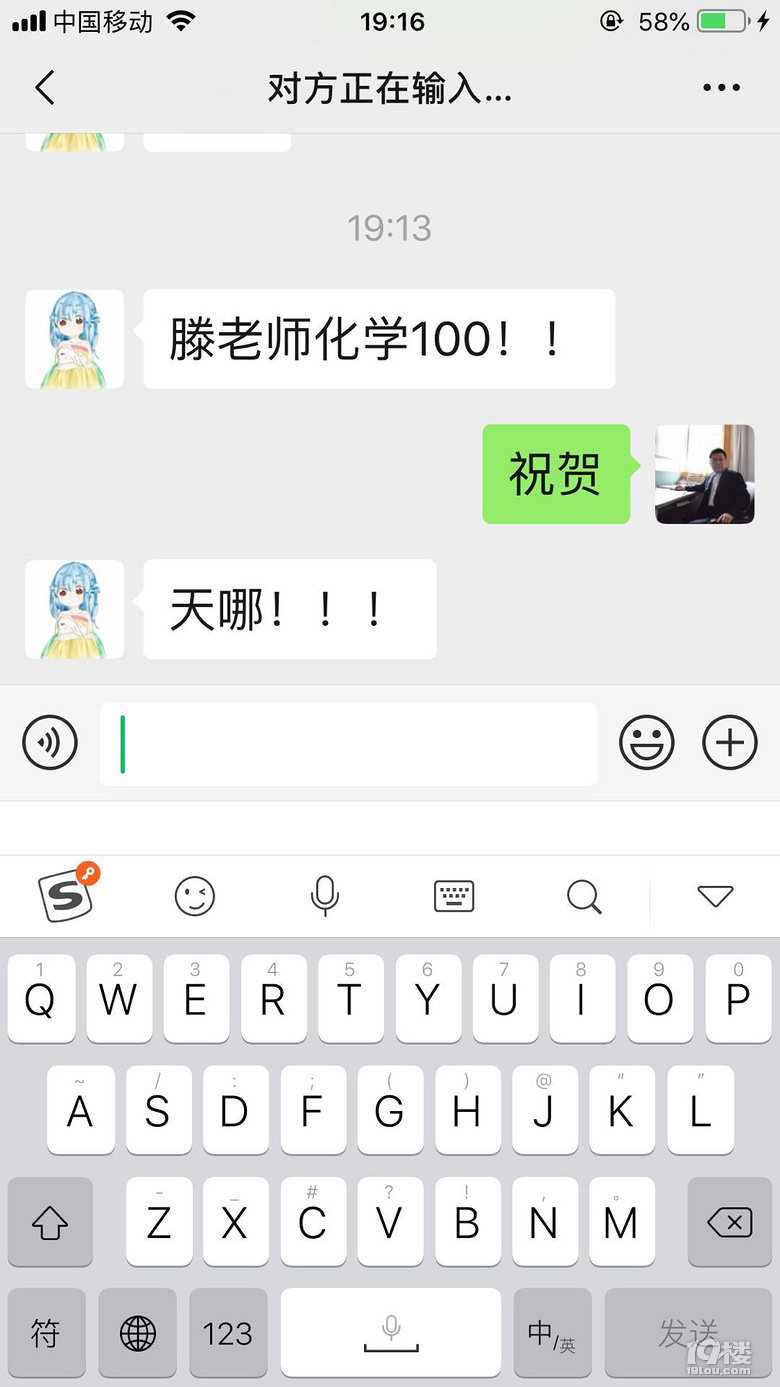The height and width of the screenshot is (1387, 780).
Task: Tap the backspace key
Action: tap(729, 1222)
